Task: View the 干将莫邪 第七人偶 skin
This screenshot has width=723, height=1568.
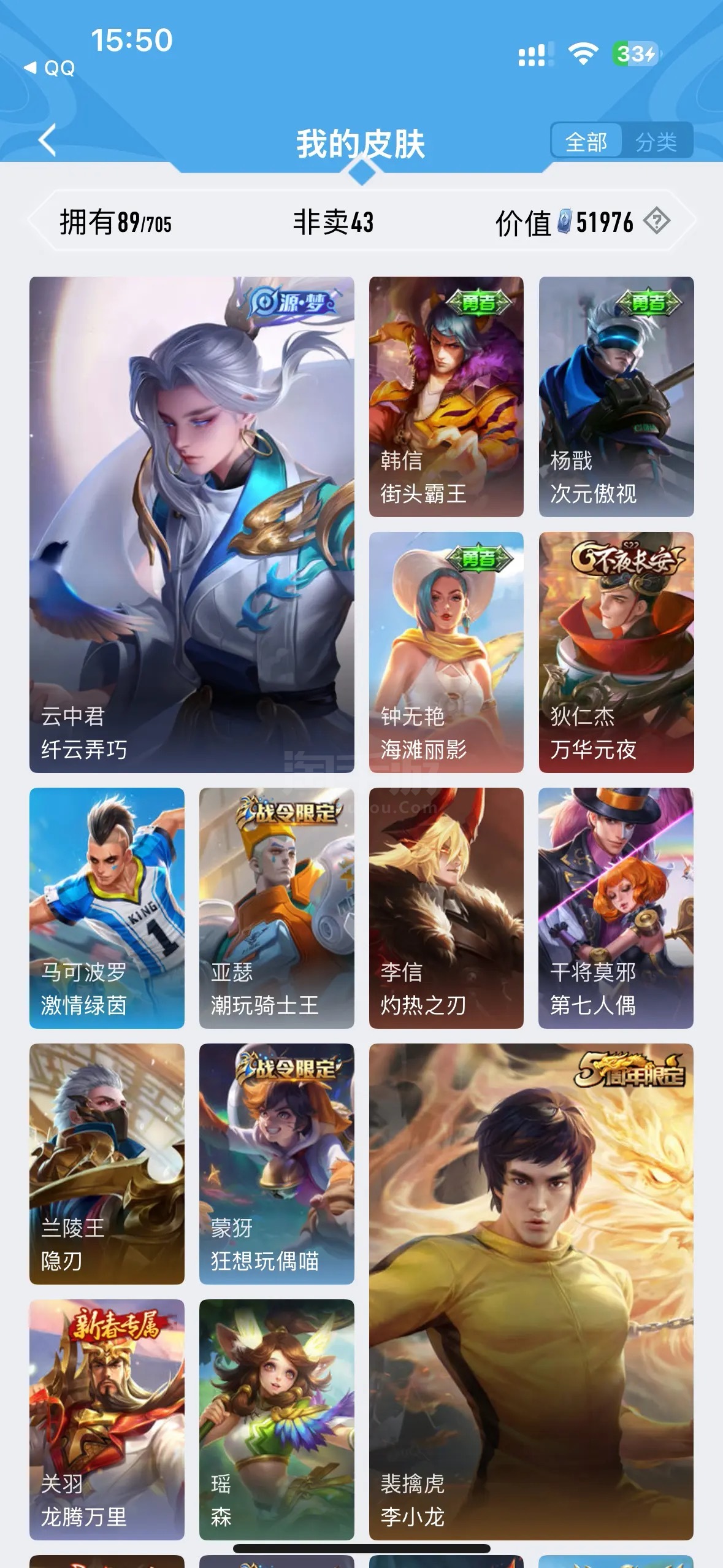Action: (616, 908)
